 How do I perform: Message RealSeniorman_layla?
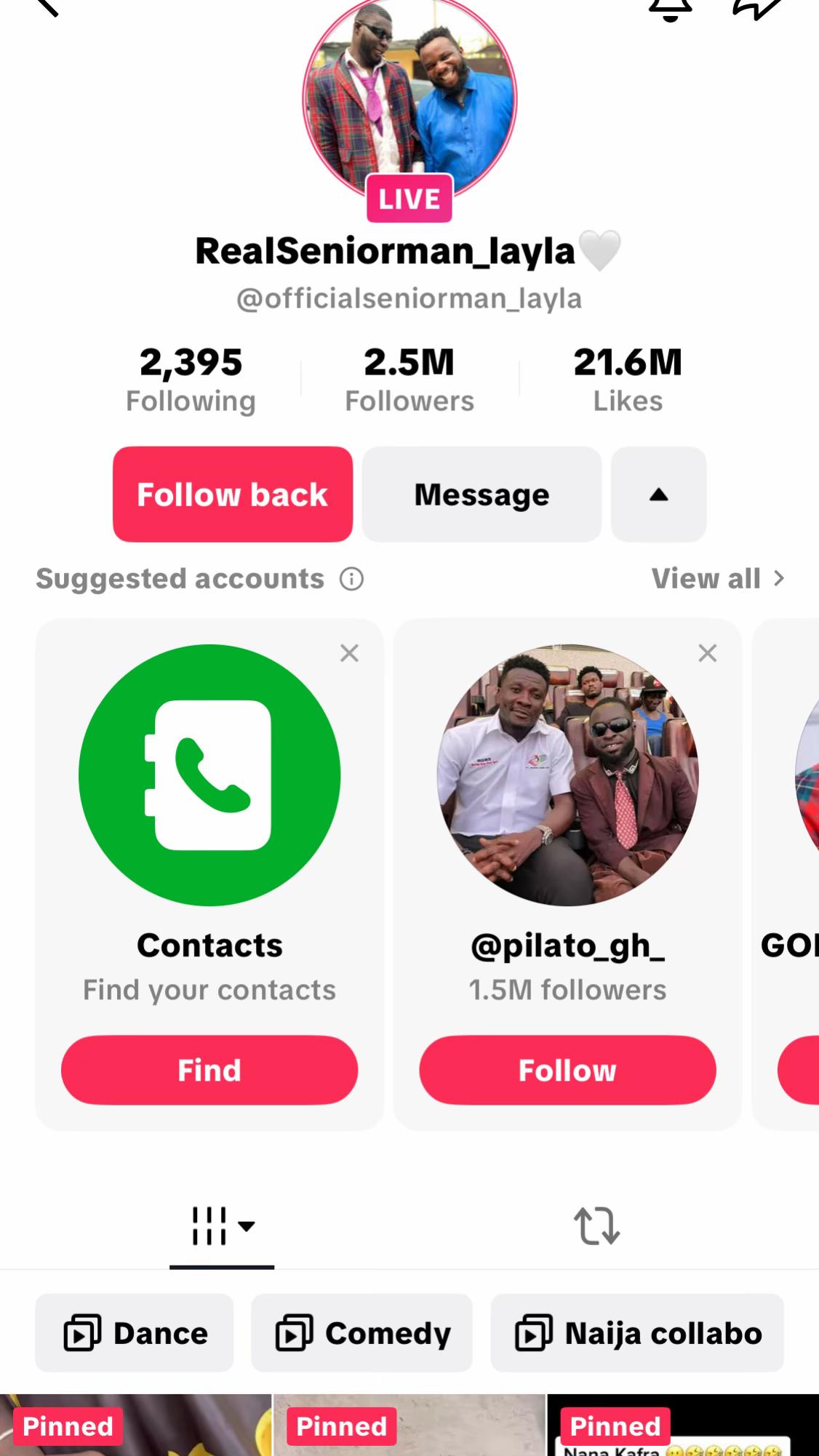click(x=482, y=495)
